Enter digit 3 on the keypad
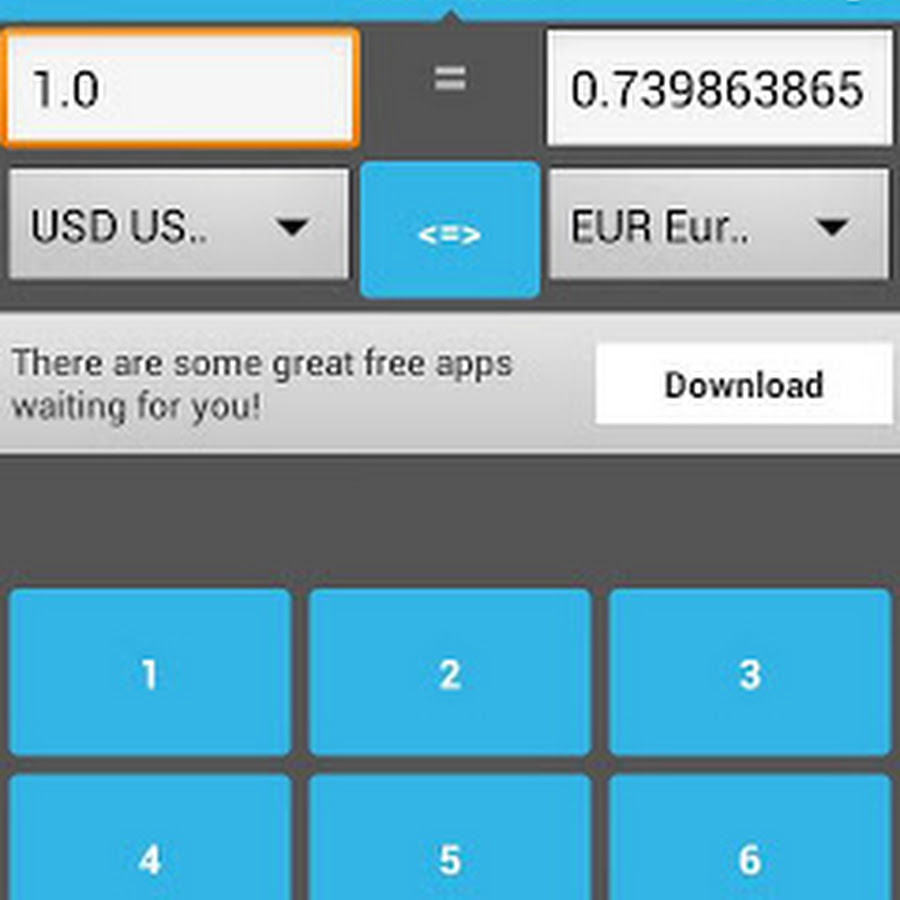This screenshot has width=900, height=900. tap(750, 672)
